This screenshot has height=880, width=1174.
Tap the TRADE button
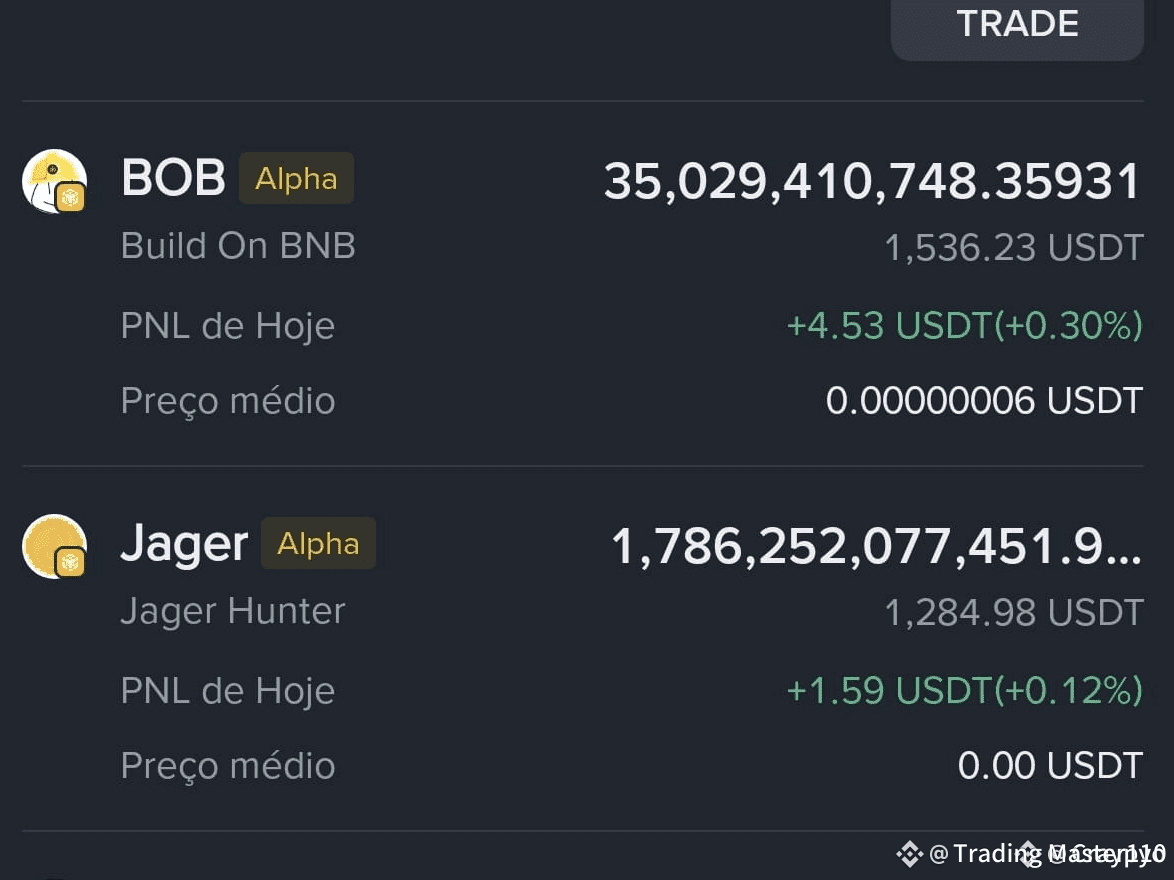pyautogui.click(x=1017, y=27)
